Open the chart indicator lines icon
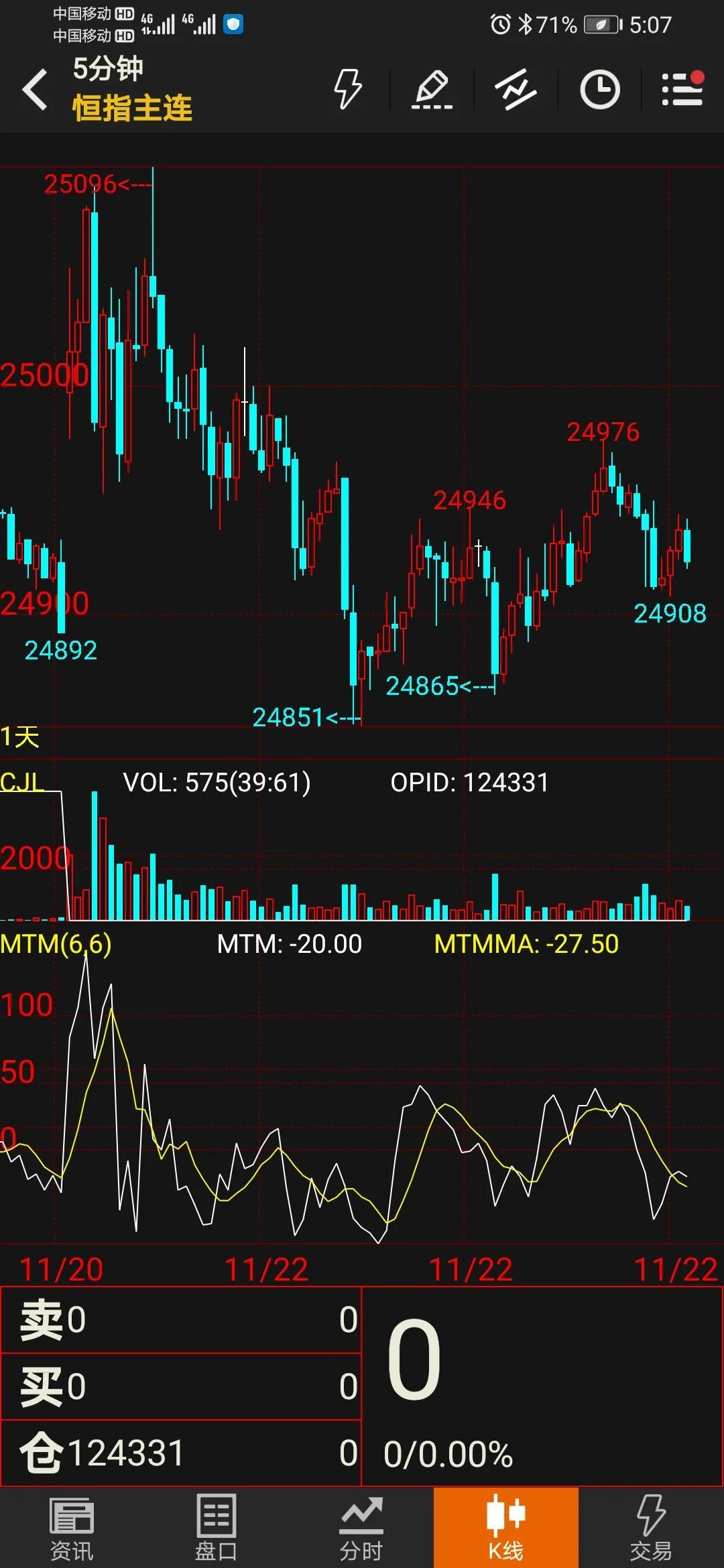The image size is (724, 1568). [516, 89]
